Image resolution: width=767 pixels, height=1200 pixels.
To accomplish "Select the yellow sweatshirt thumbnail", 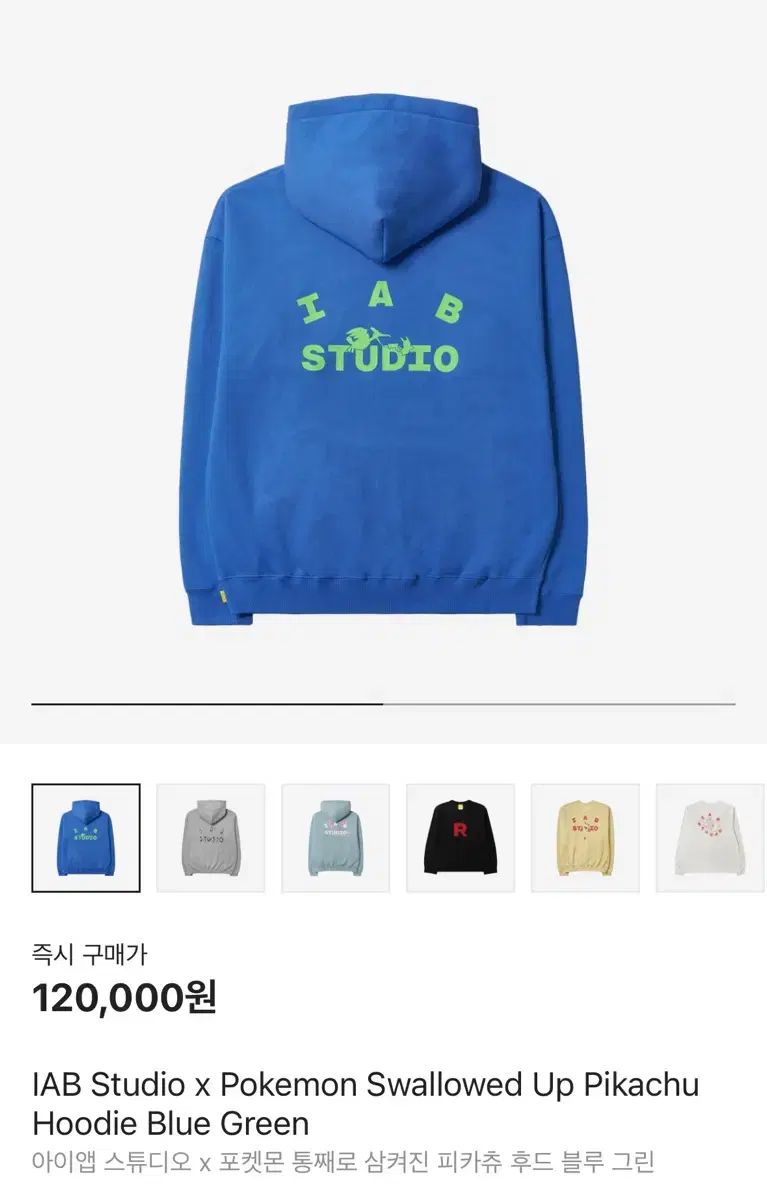I will pyautogui.click(x=585, y=838).
